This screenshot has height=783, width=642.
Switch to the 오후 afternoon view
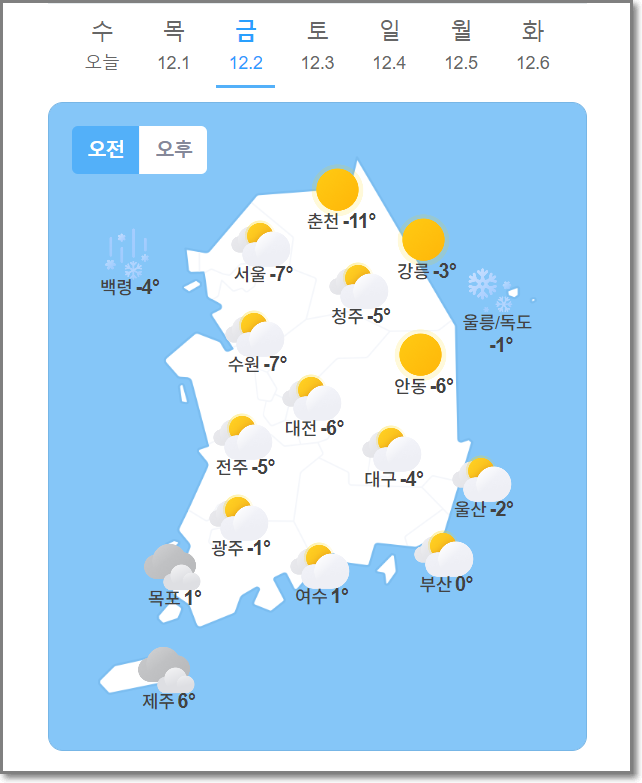[173, 150]
